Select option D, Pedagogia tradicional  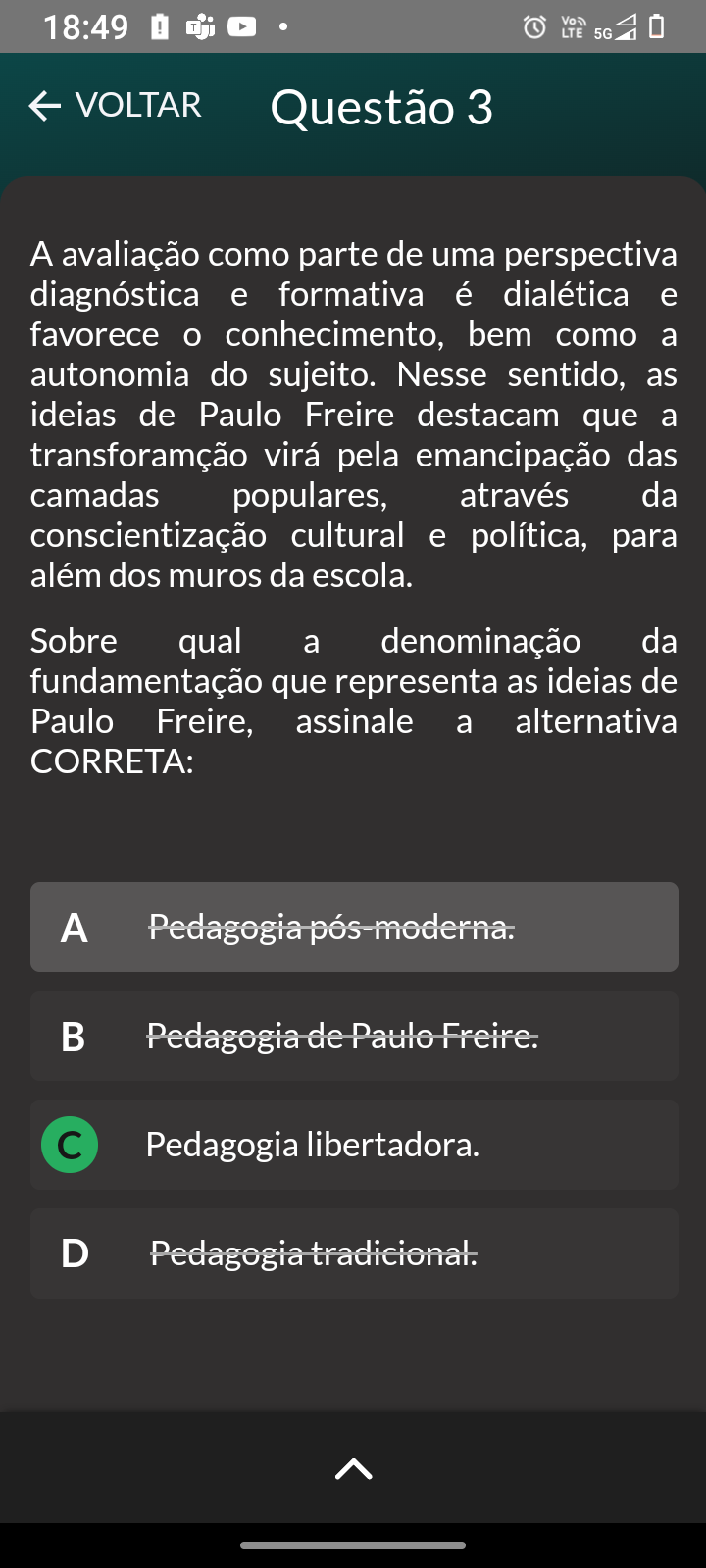[x=354, y=1253]
